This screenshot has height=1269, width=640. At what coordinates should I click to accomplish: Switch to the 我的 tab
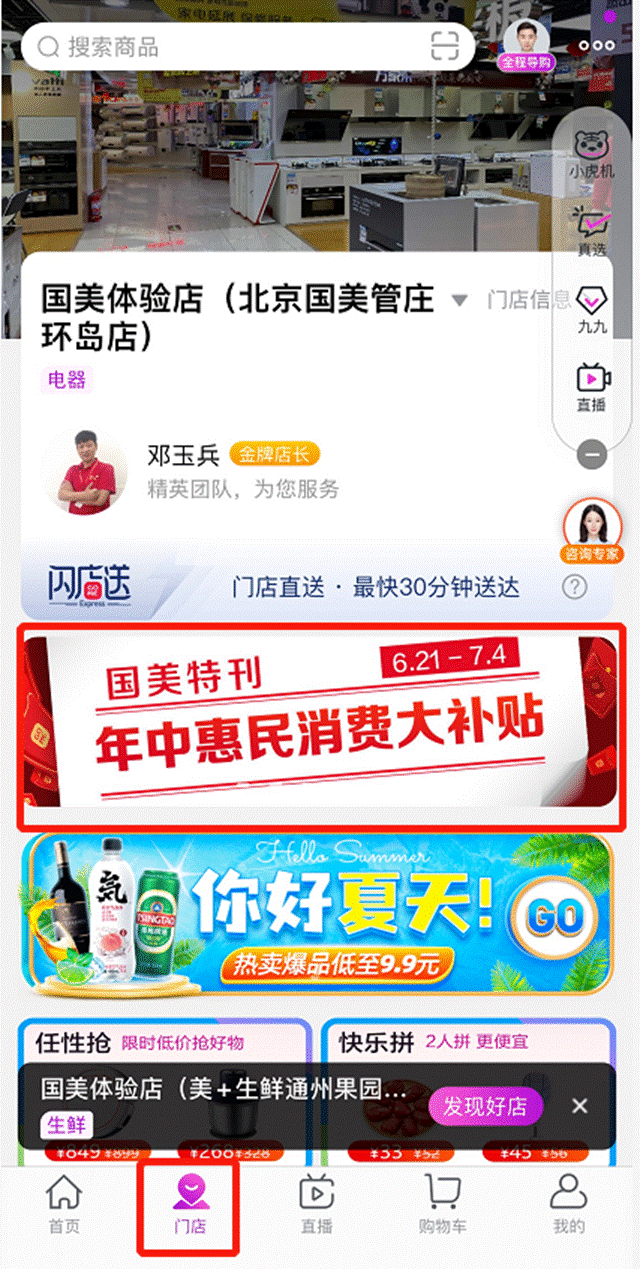tap(568, 1204)
